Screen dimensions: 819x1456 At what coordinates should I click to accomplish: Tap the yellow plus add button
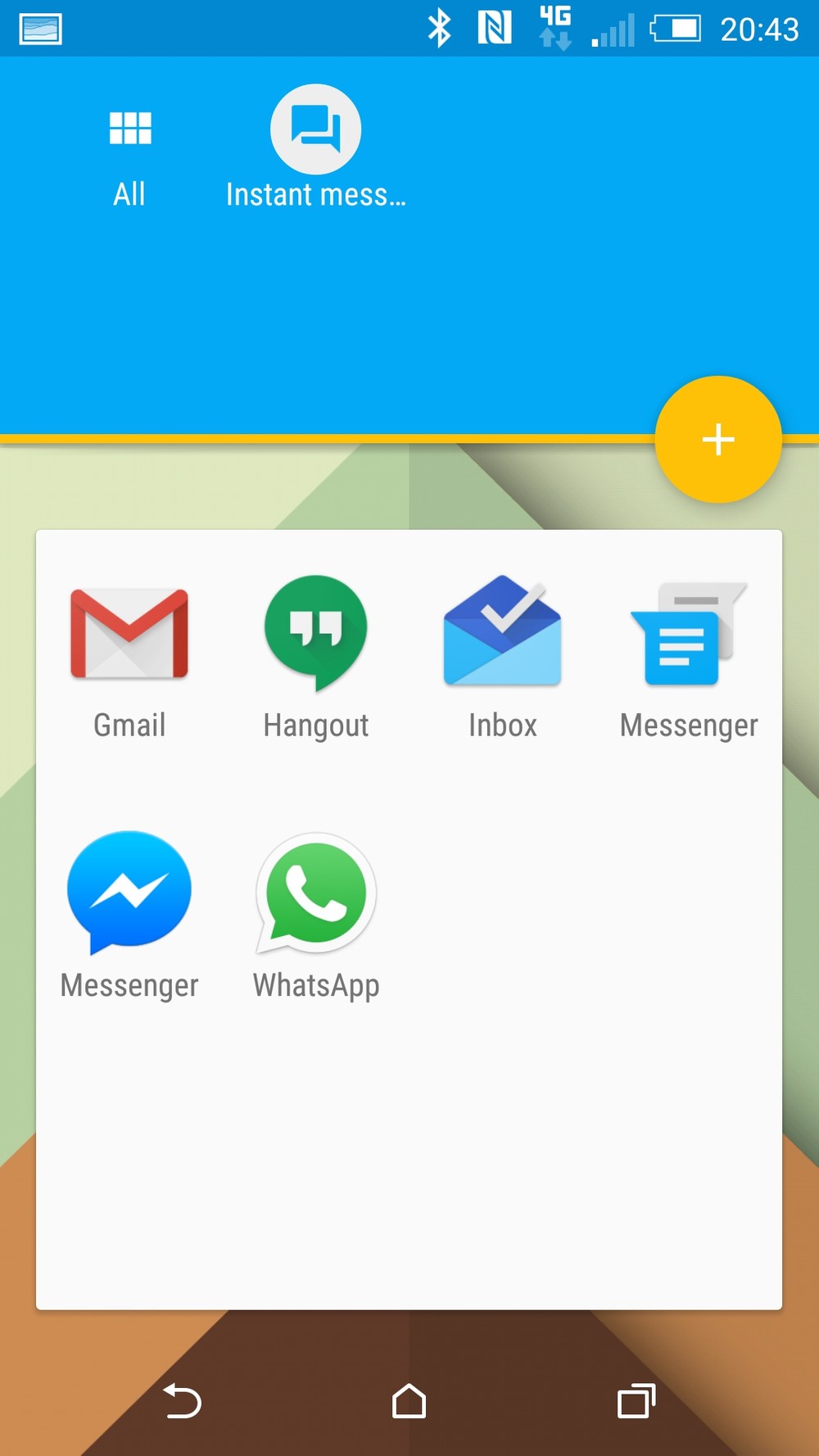(718, 440)
